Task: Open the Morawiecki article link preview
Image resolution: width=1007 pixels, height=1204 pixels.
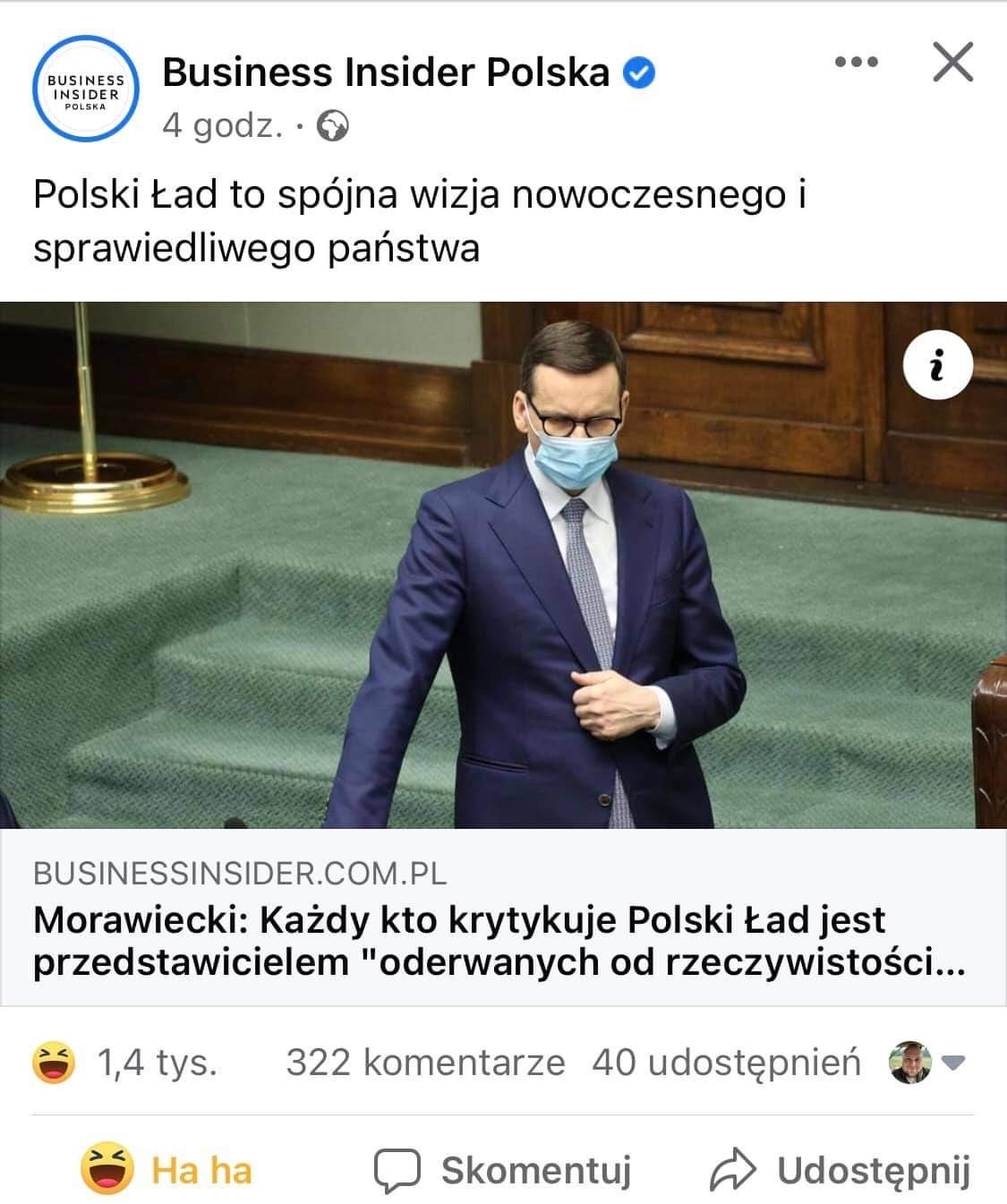Action: 501,940
